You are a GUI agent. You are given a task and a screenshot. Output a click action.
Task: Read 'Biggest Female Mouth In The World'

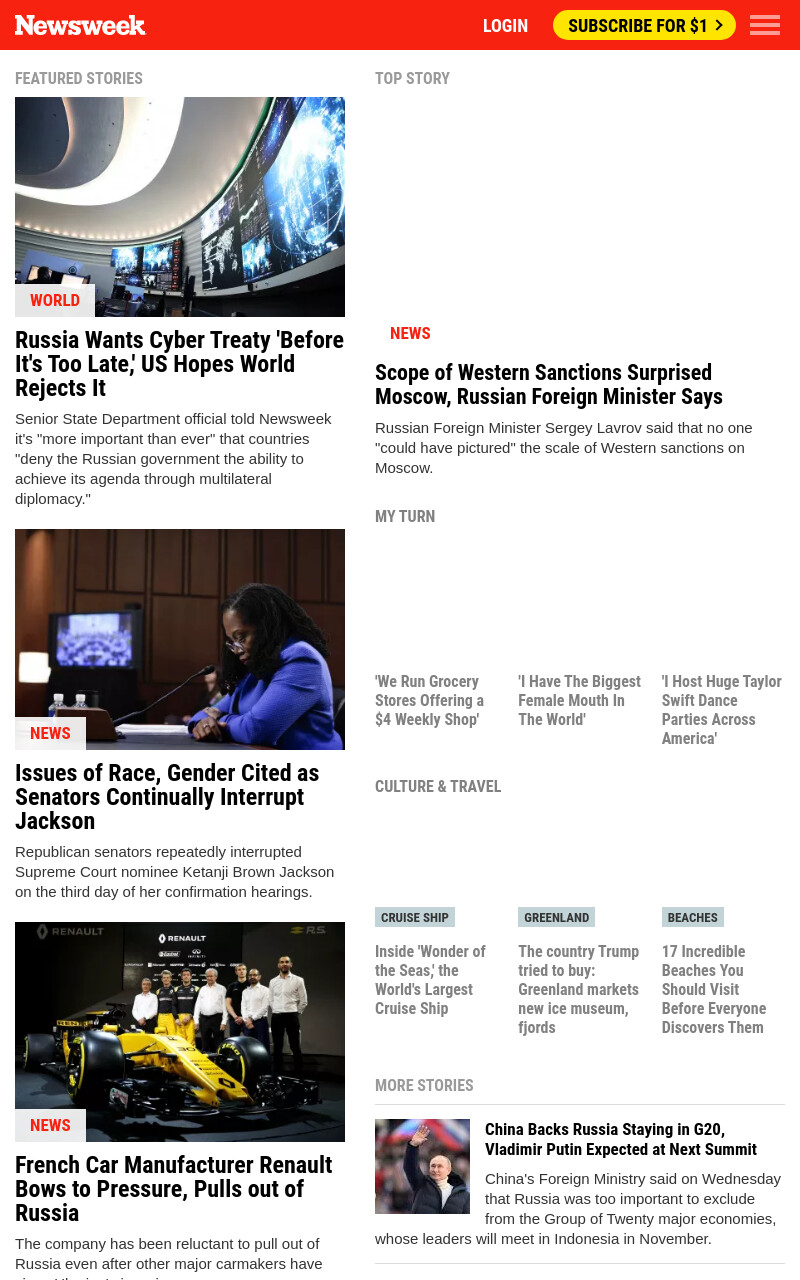coord(580,700)
